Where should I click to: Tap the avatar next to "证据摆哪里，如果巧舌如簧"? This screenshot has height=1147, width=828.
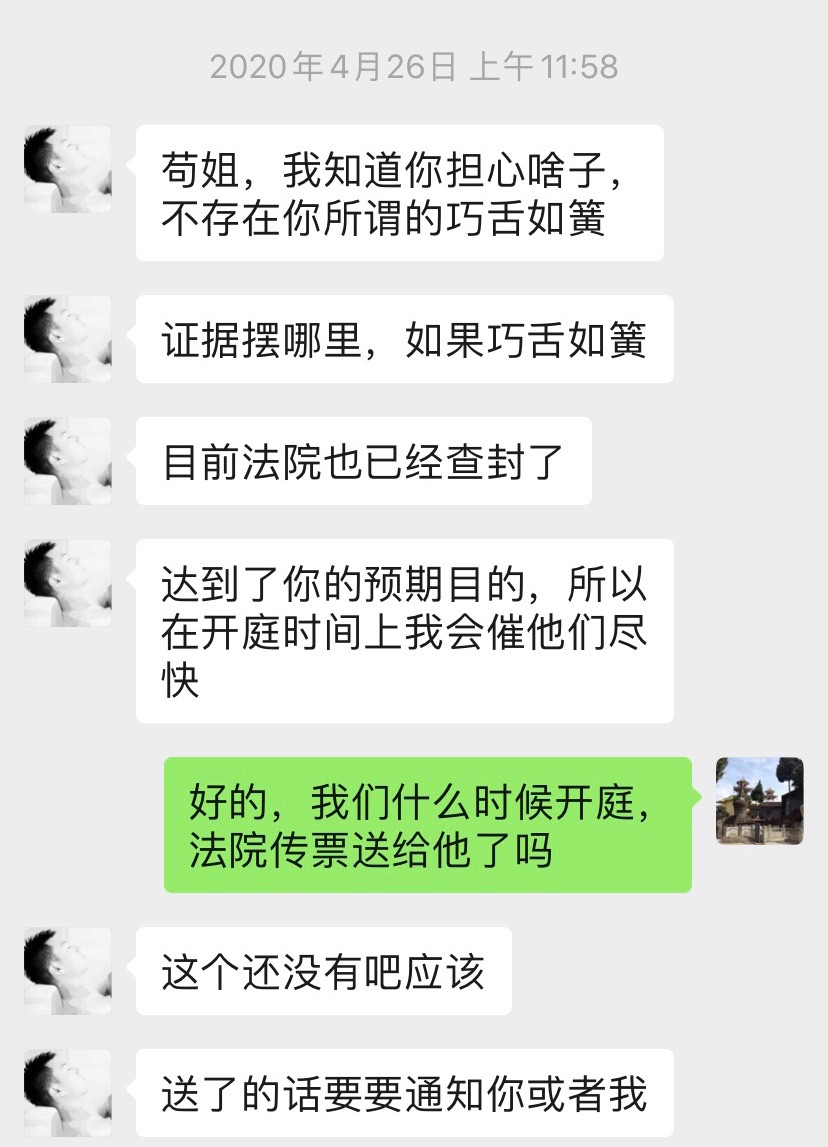coord(67,339)
